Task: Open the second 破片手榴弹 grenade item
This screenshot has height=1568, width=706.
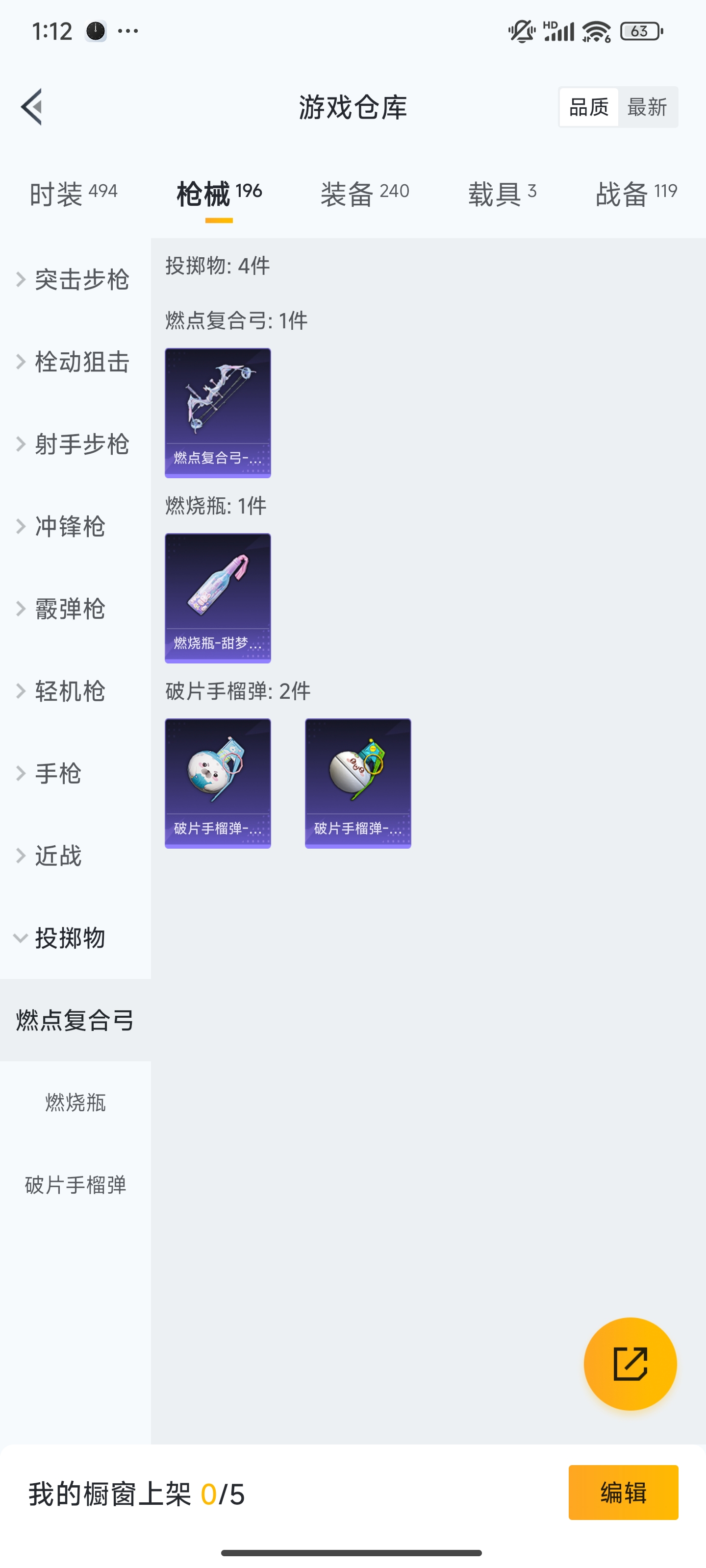Action: [358, 784]
